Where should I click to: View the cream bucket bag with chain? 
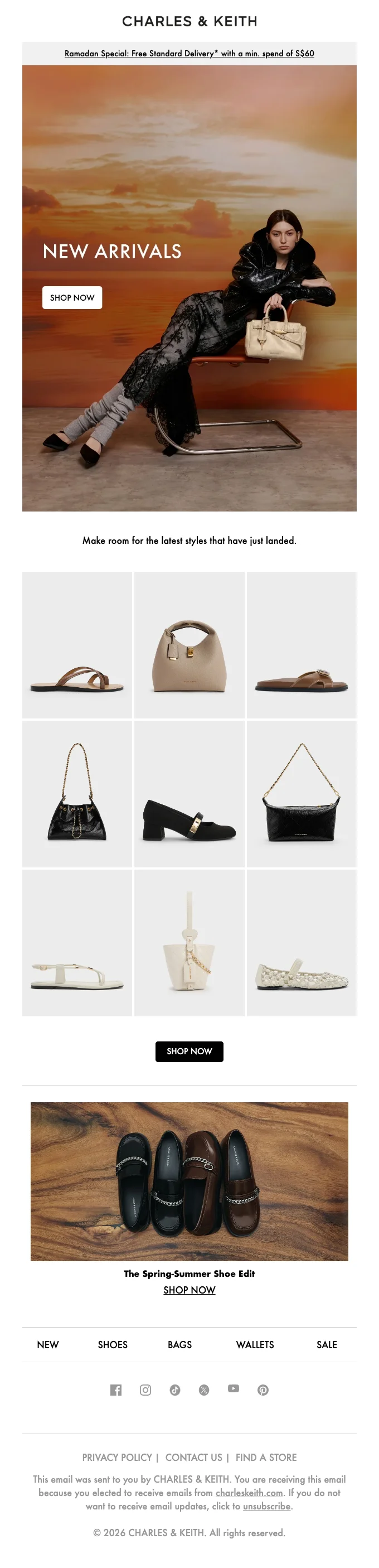[x=189, y=943]
